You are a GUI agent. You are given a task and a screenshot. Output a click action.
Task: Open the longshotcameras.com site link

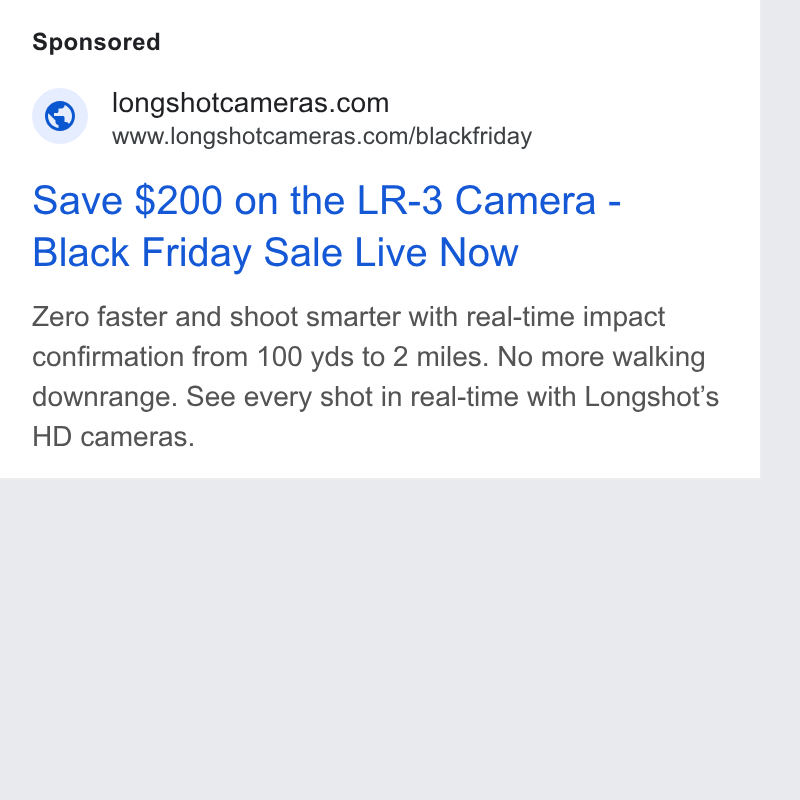coord(250,103)
